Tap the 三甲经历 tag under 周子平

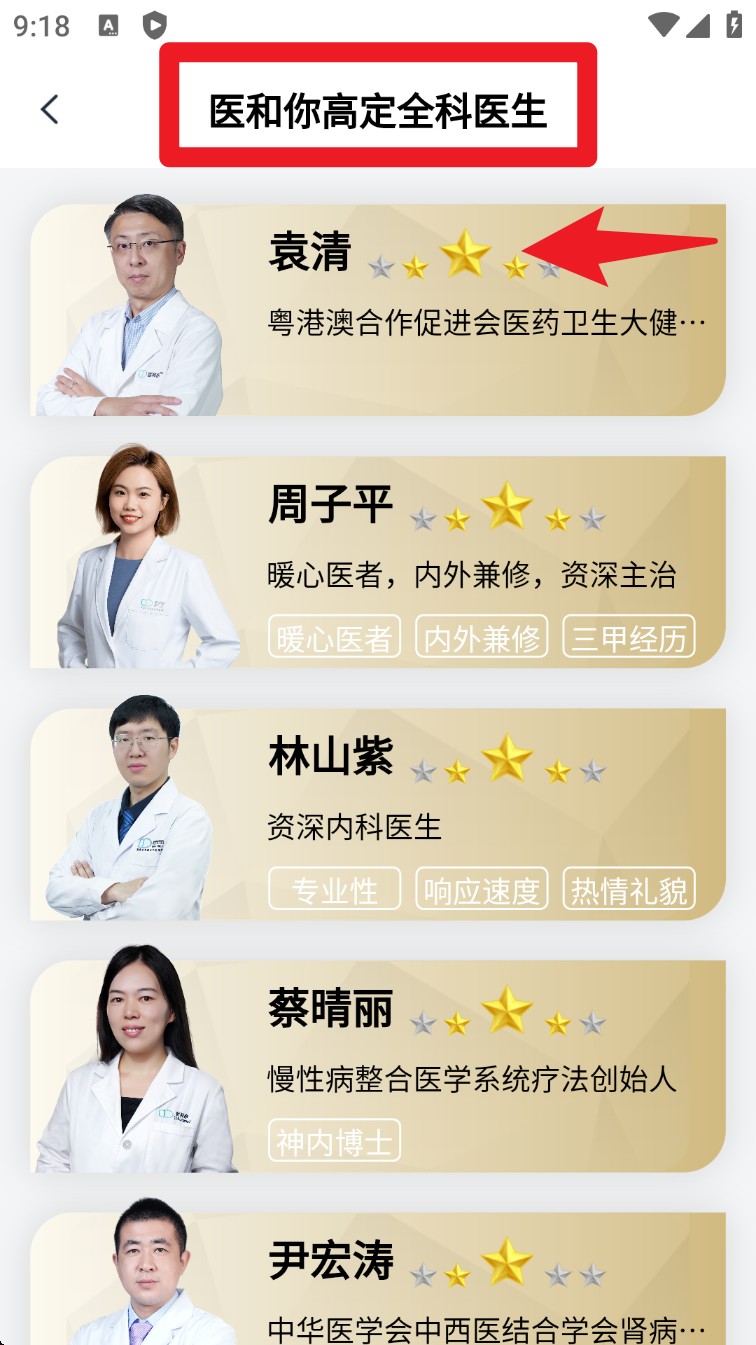pyautogui.click(x=629, y=636)
